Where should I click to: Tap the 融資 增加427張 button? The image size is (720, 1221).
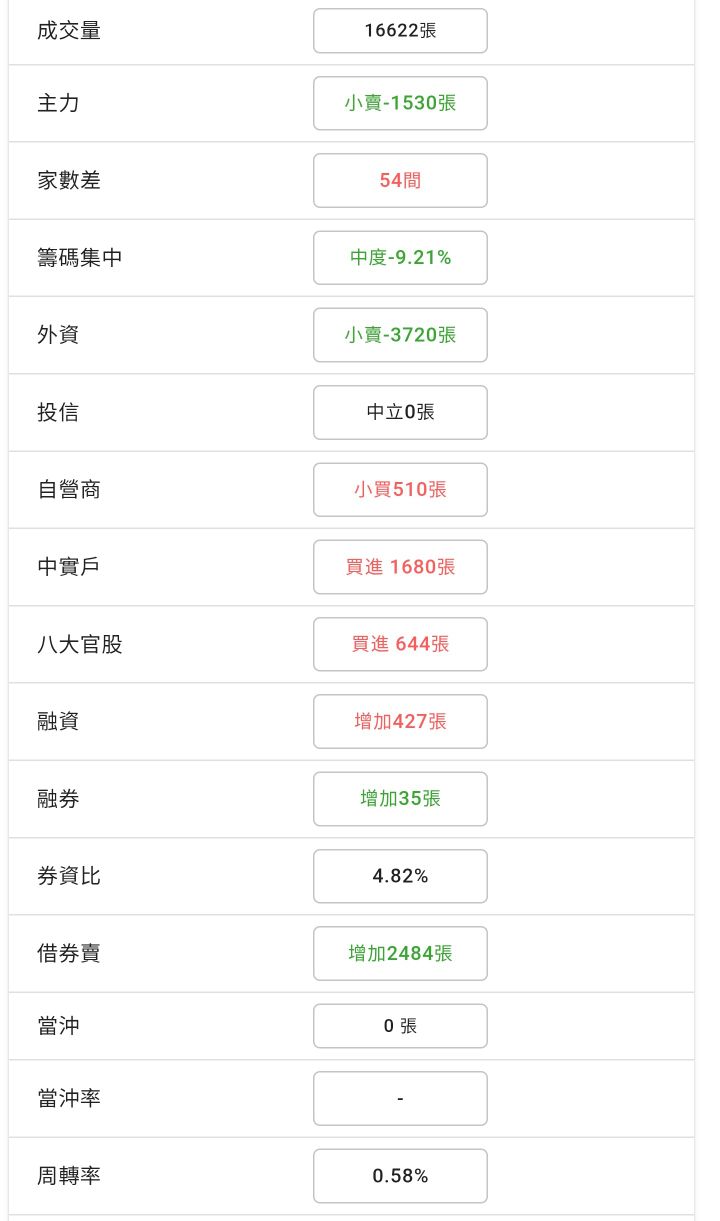(400, 721)
